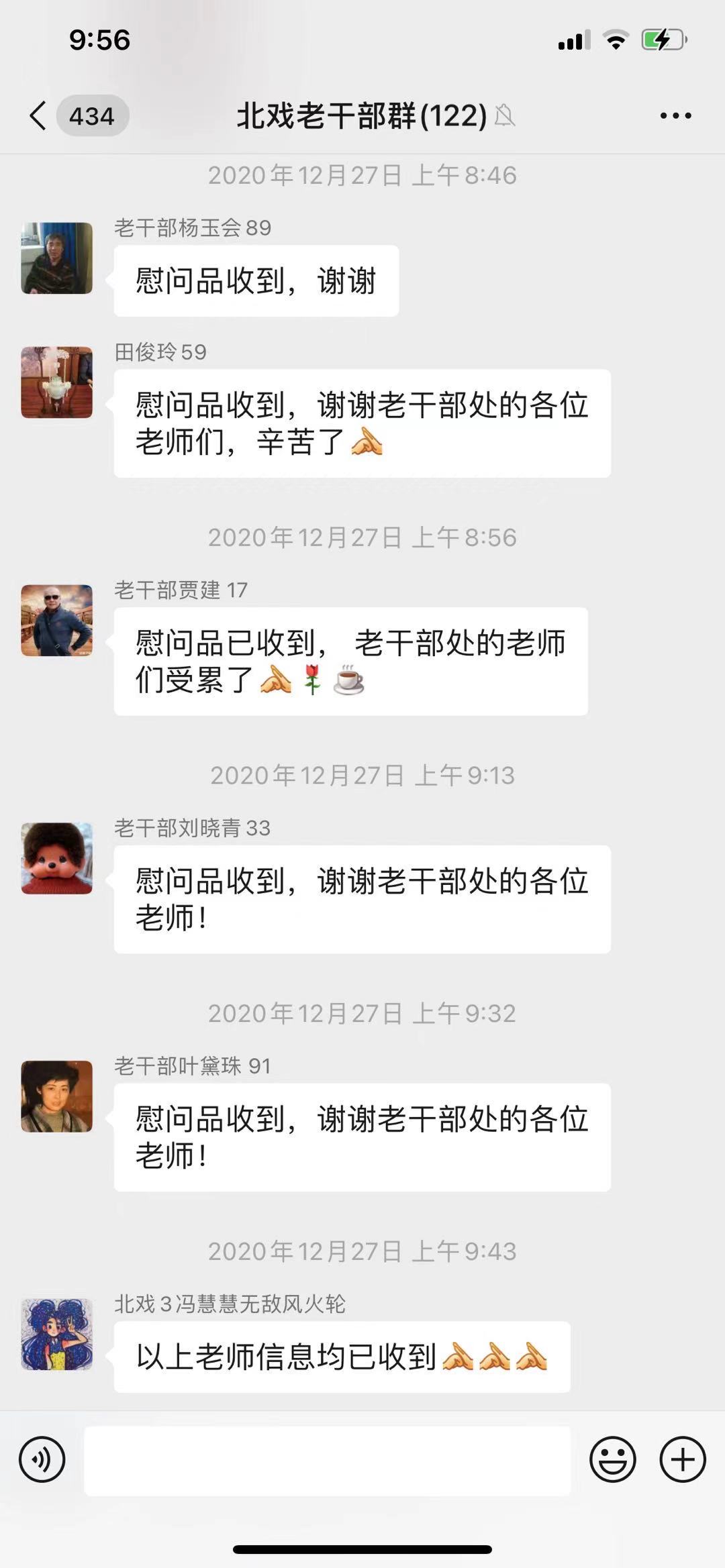Open the plus attachment menu
Image resolution: width=725 pixels, height=1568 pixels.
[x=683, y=1460]
